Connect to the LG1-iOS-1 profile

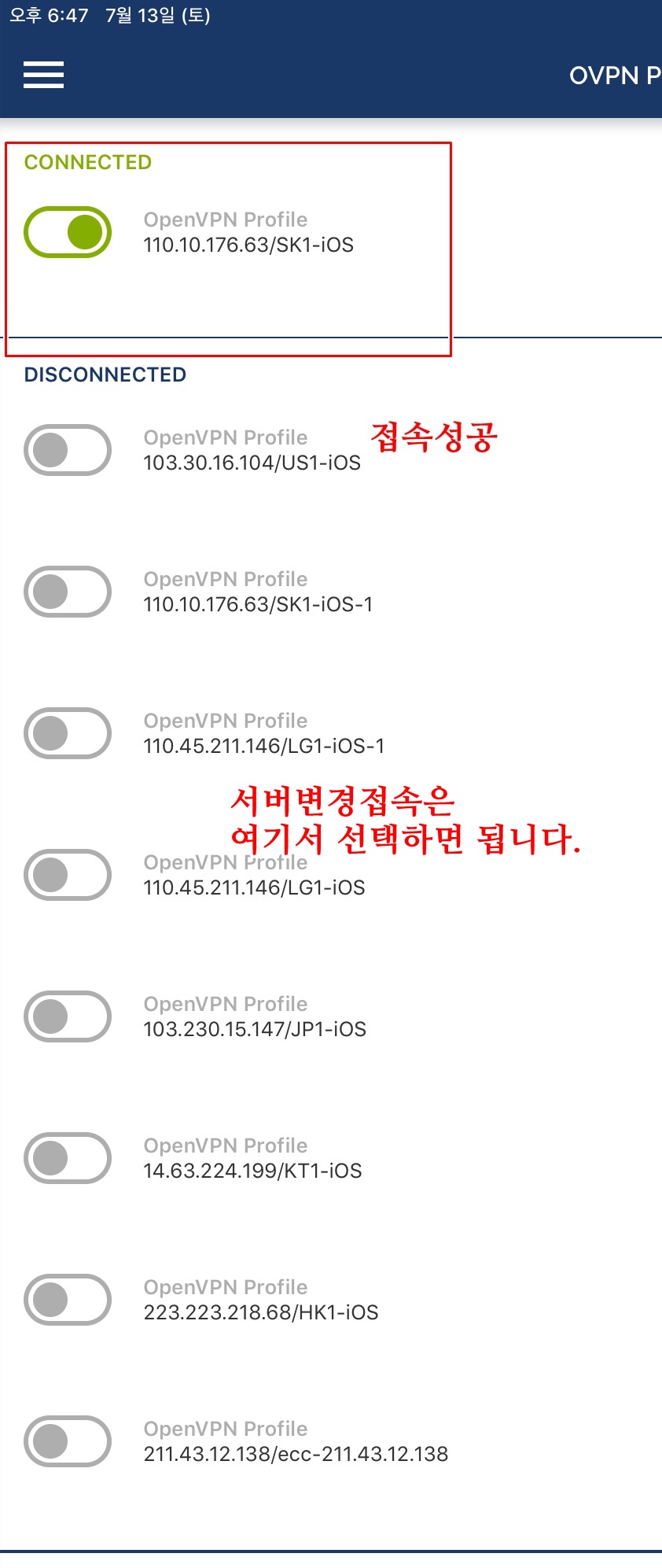(68, 733)
